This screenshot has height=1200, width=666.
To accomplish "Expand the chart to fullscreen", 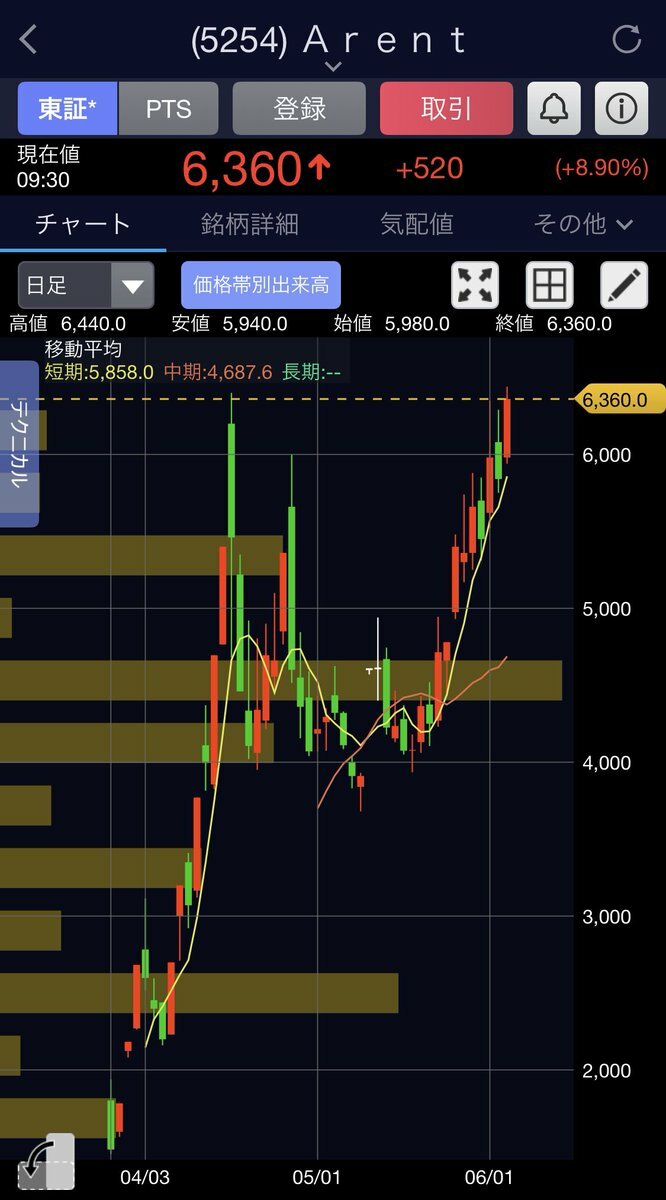I will tap(475, 286).
